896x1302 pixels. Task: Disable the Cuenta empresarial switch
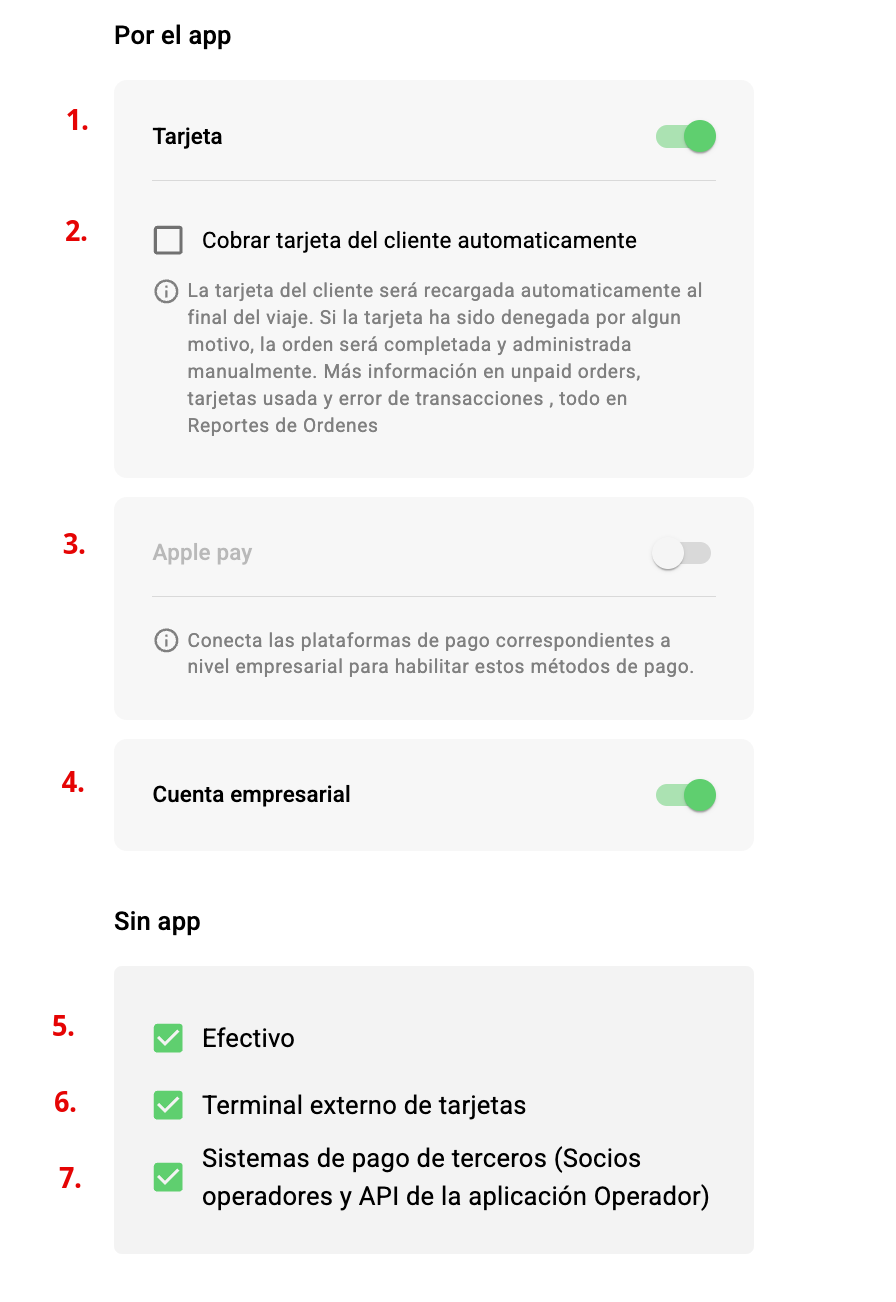pyautogui.click(x=686, y=795)
